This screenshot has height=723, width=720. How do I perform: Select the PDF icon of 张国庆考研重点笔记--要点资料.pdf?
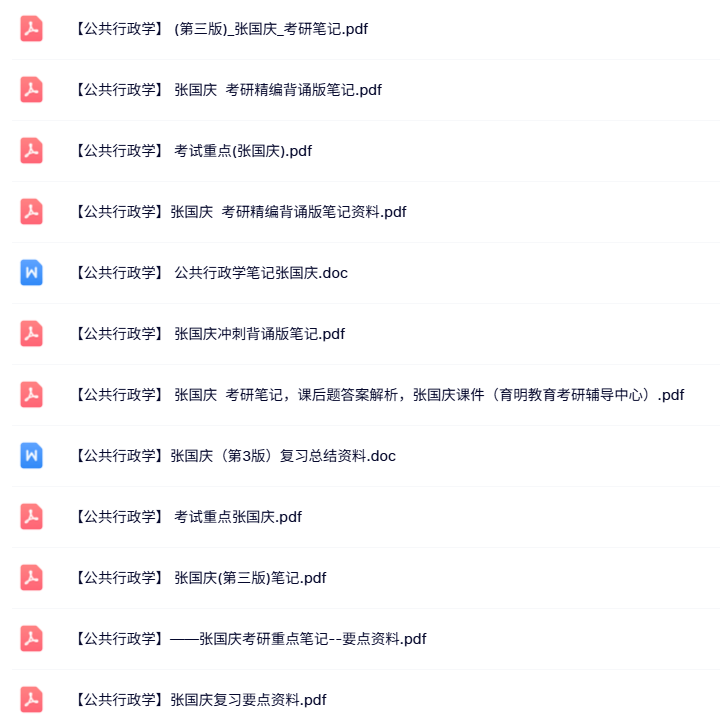click(x=31, y=639)
